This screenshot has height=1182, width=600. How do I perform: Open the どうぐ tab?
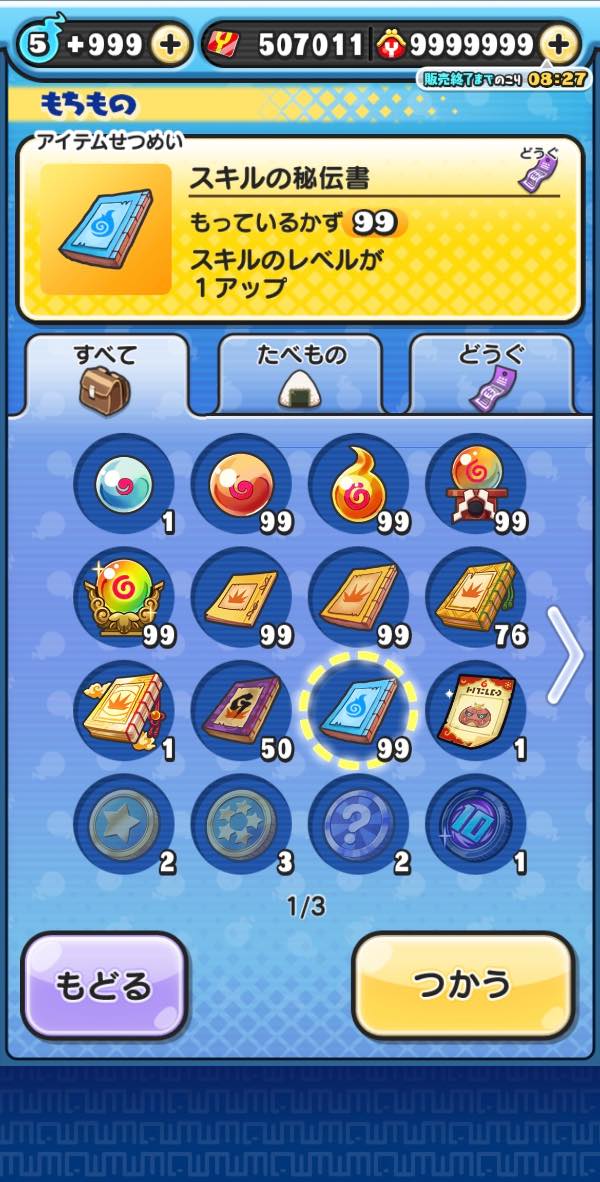493,375
